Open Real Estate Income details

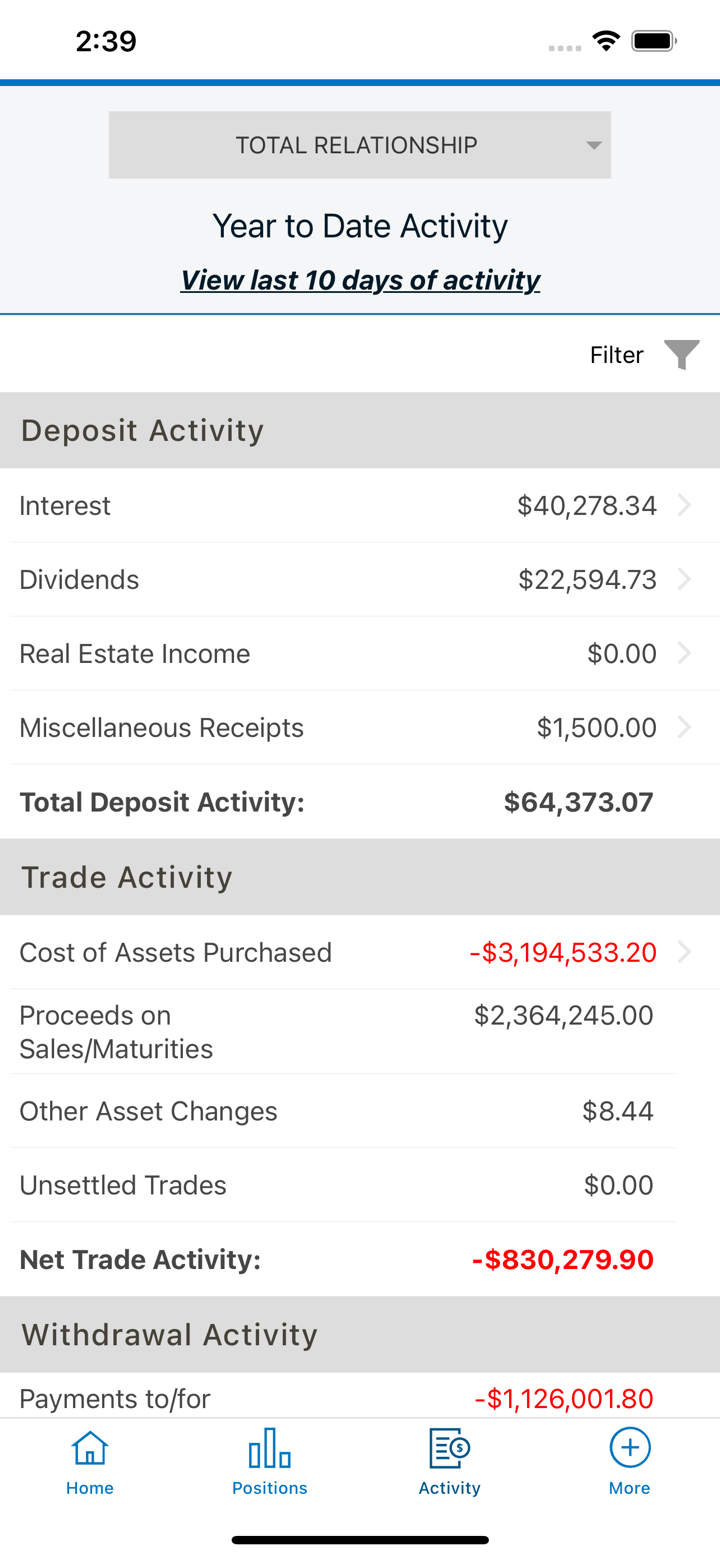(x=360, y=654)
